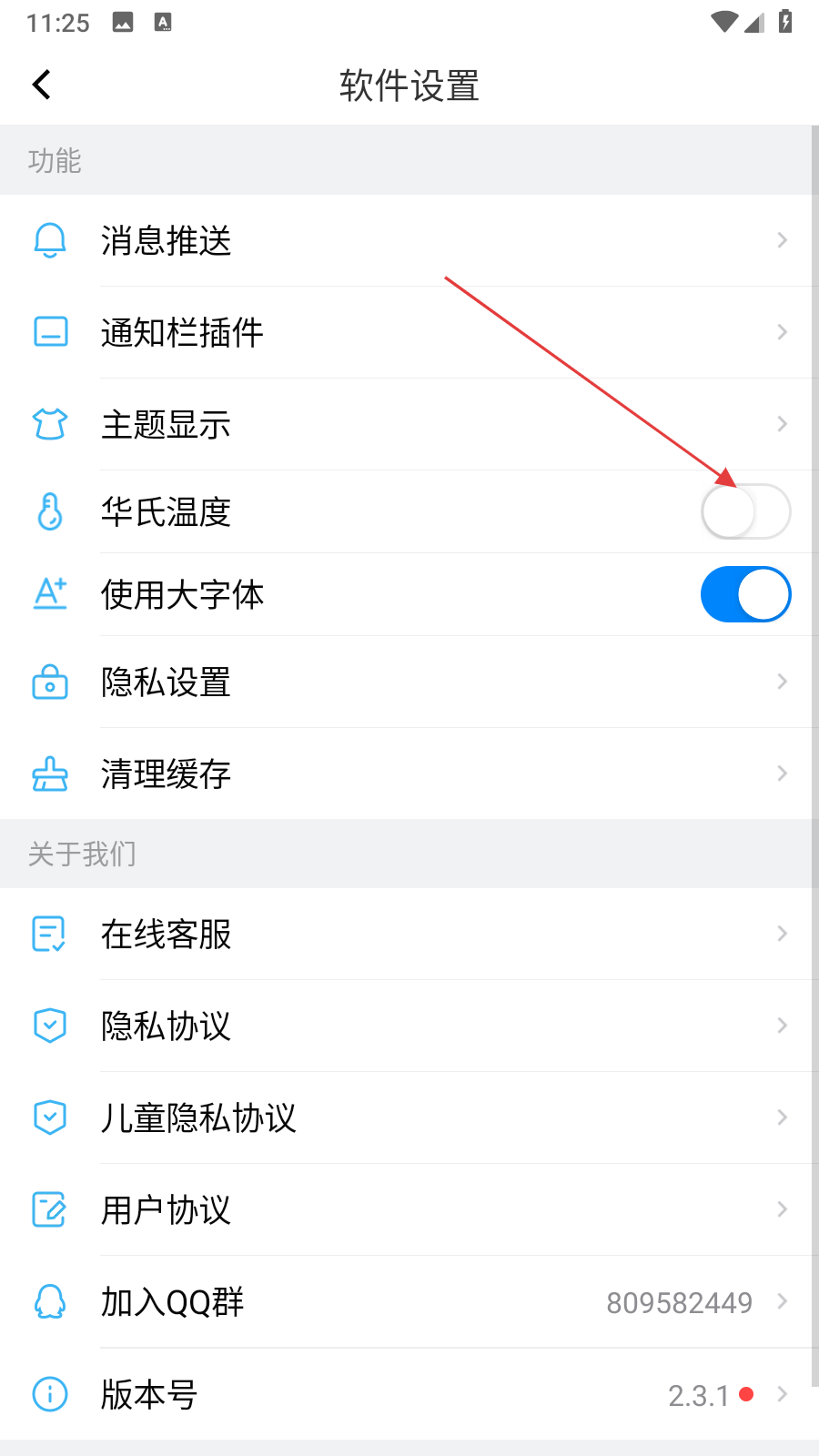Select 清理缓存 row

coord(409,774)
